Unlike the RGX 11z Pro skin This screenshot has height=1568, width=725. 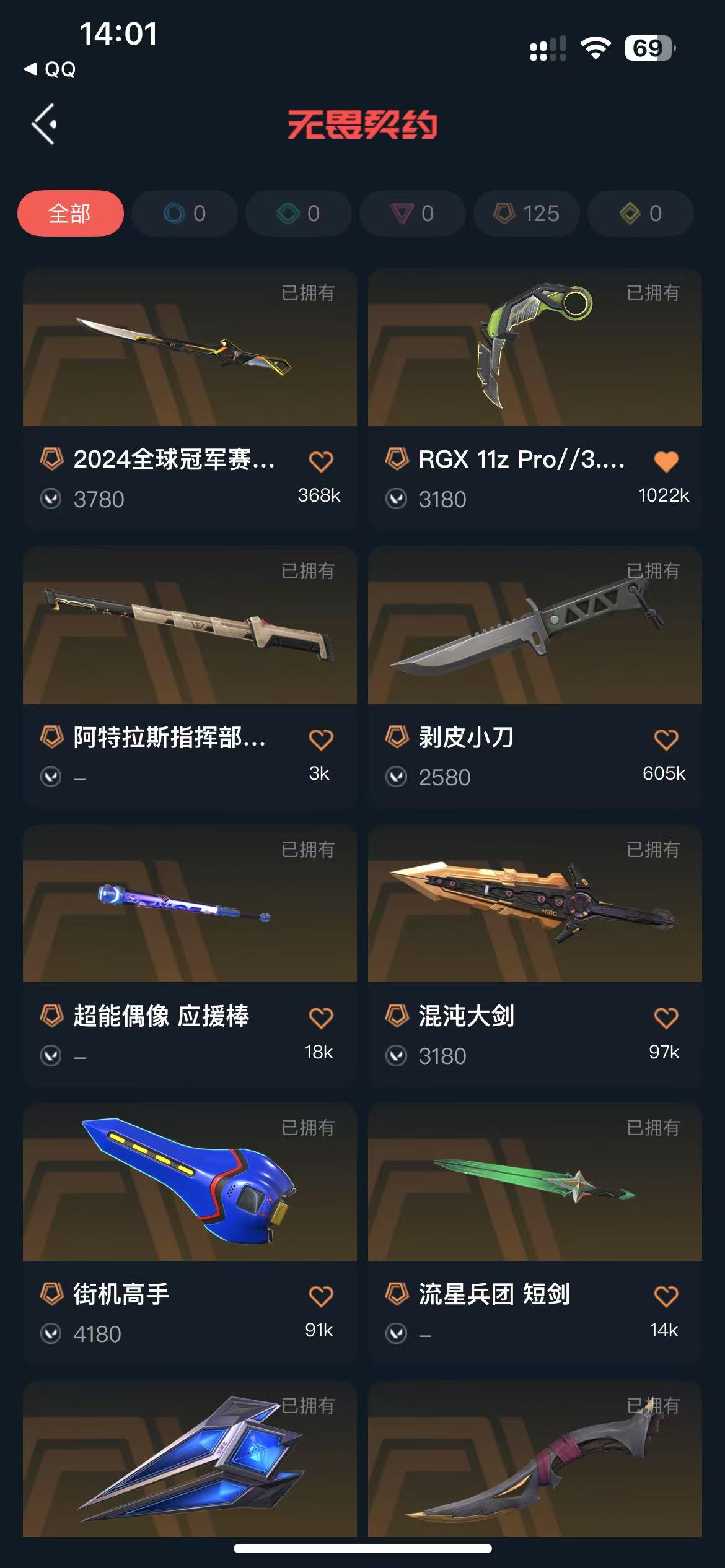tap(666, 461)
